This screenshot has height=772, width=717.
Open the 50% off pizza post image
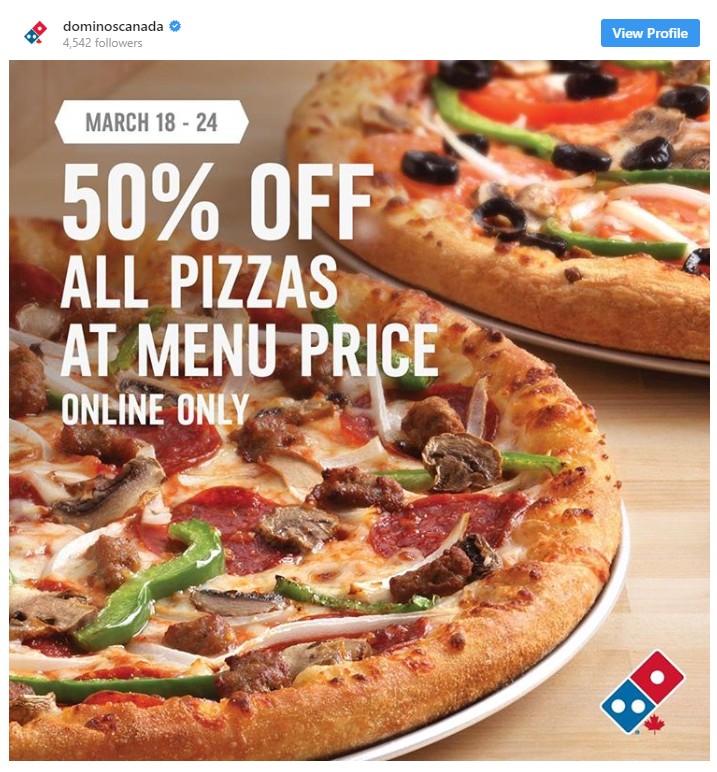359,410
